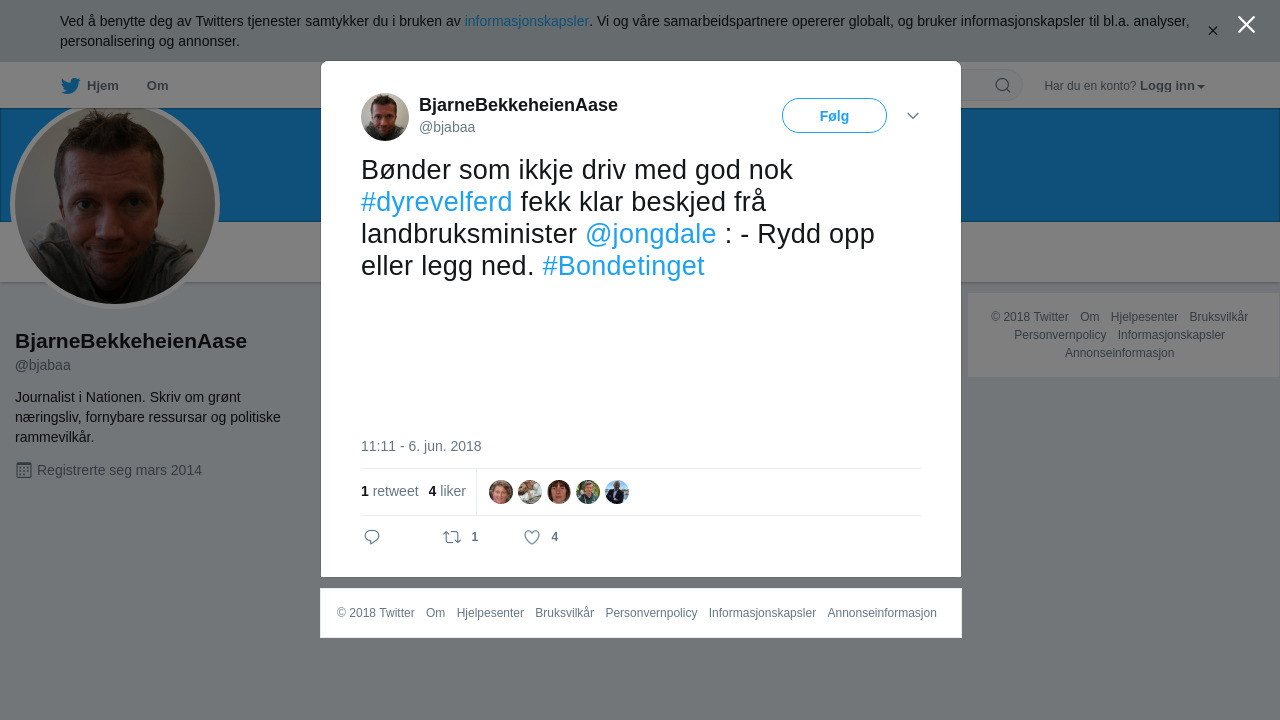Image resolution: width=1280 pixels, height=720 pixels.
Task: Open the #Bondetinget hashtag
Action: [623, 266]
